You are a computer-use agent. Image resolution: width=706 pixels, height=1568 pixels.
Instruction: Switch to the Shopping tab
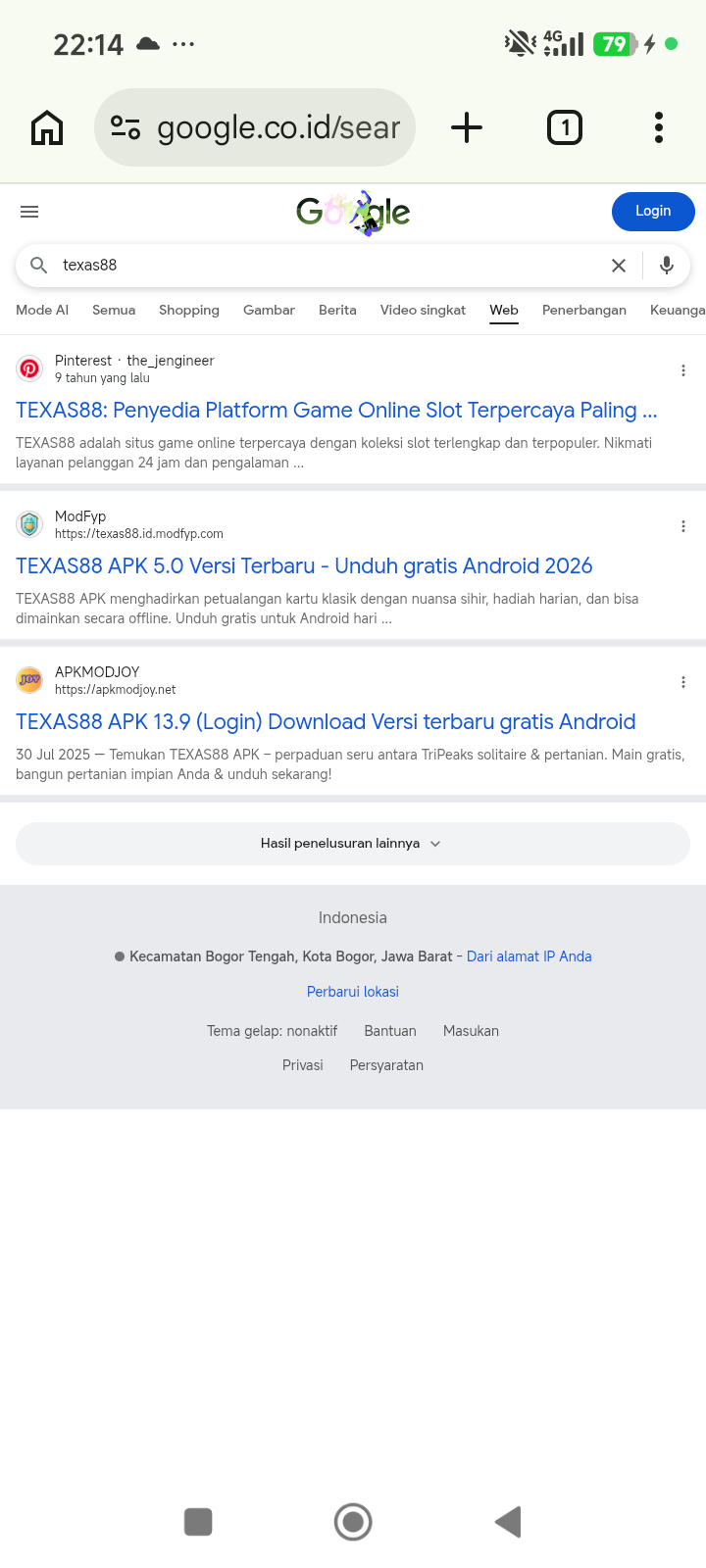pyautogui.click(x=189, y=310)
